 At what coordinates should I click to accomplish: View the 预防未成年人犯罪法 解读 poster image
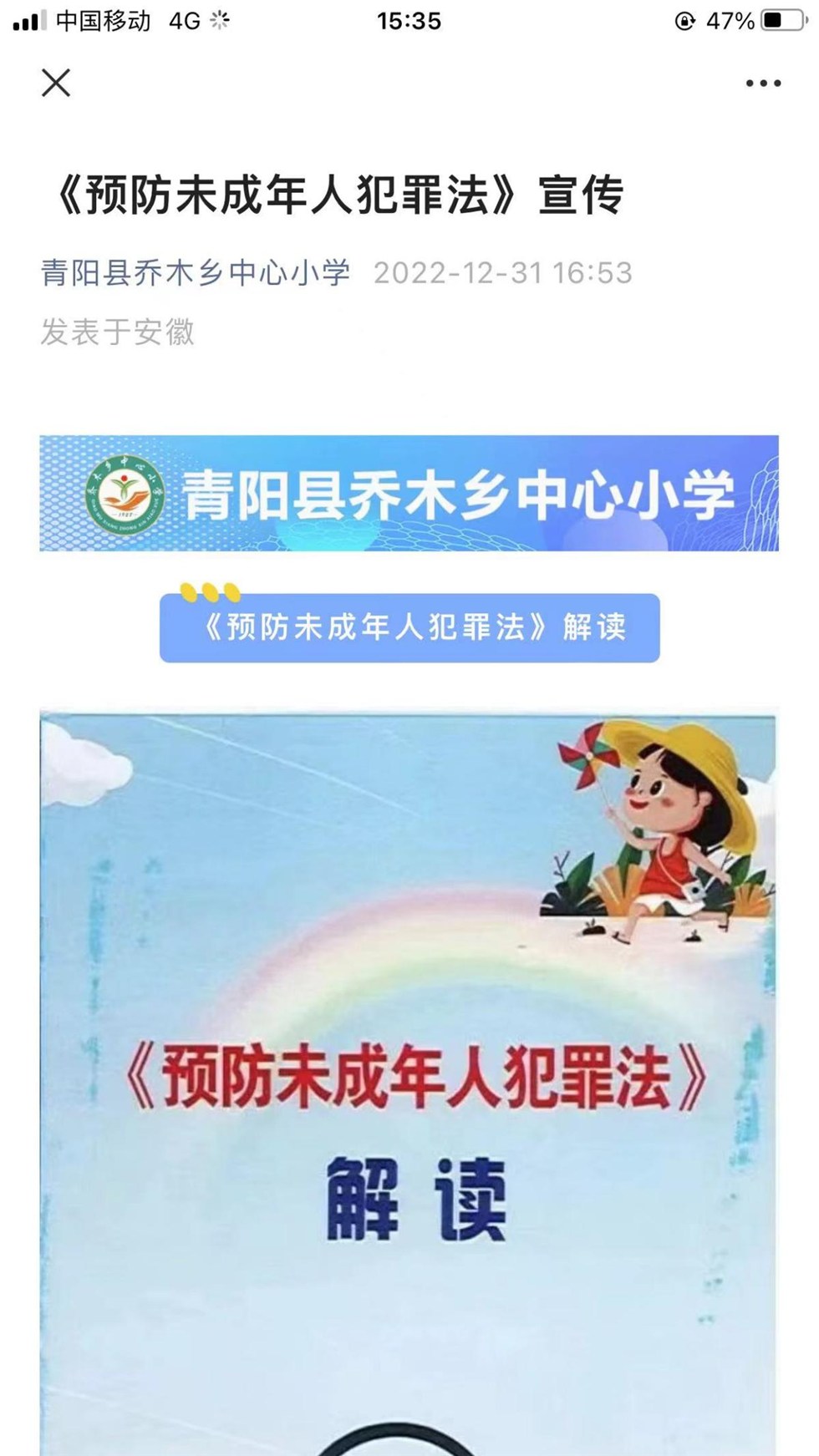(409, 1078)
